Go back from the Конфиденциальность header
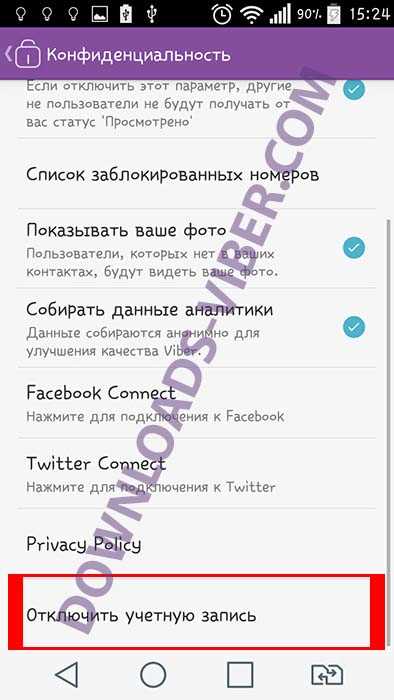 [23, 54]
